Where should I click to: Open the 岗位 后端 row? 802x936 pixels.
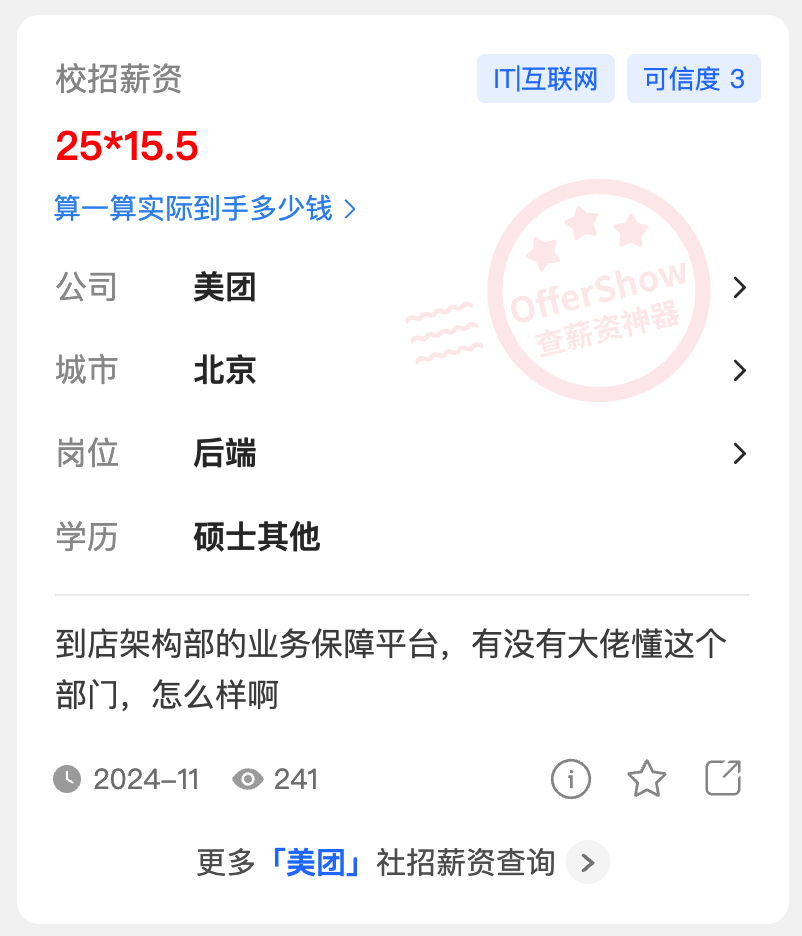click(x=401, y=454)
